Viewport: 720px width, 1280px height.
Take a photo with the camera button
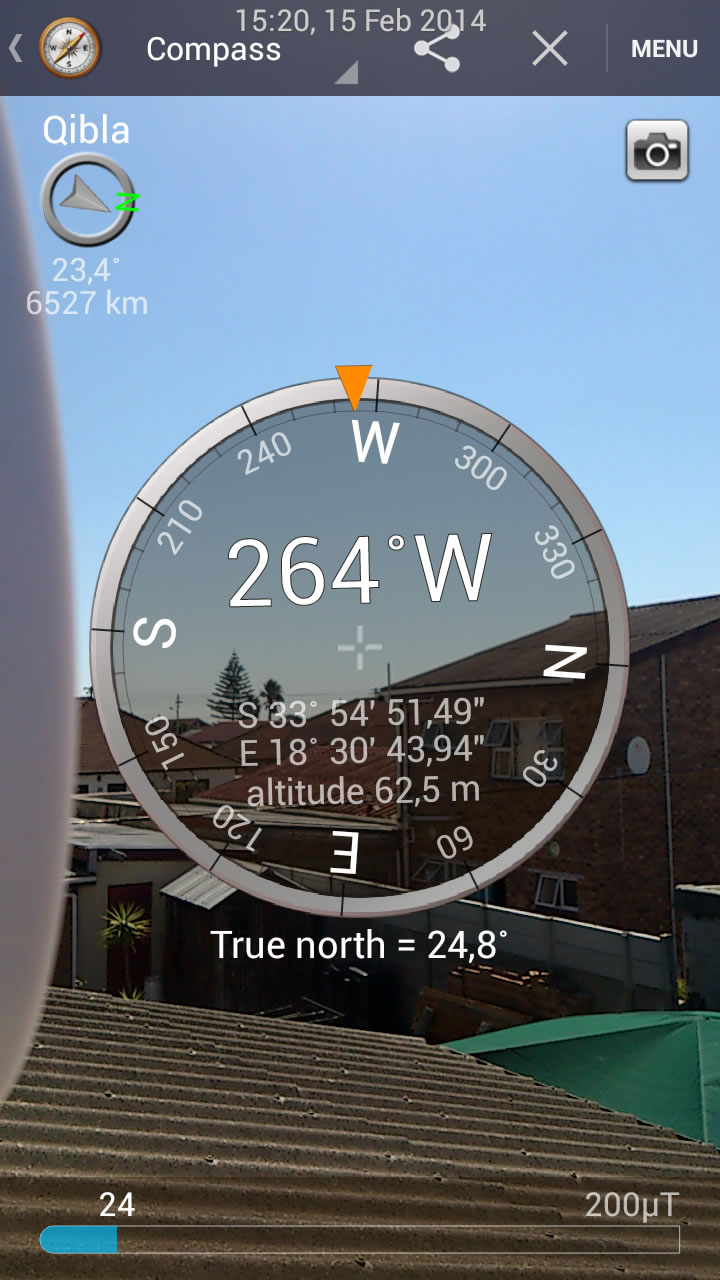pos(657,151)
